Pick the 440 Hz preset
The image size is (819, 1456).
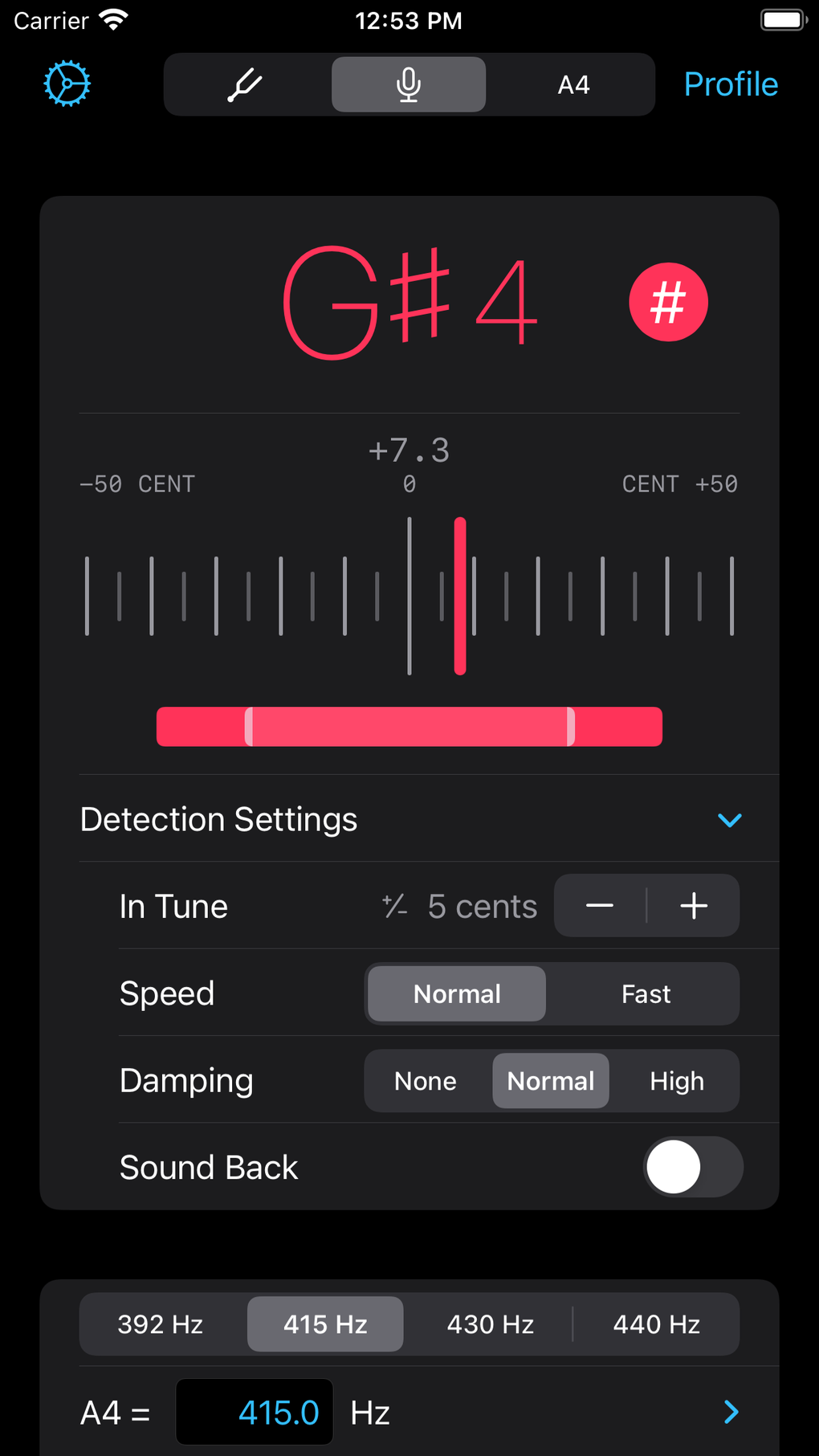[x=657, y=1324]
